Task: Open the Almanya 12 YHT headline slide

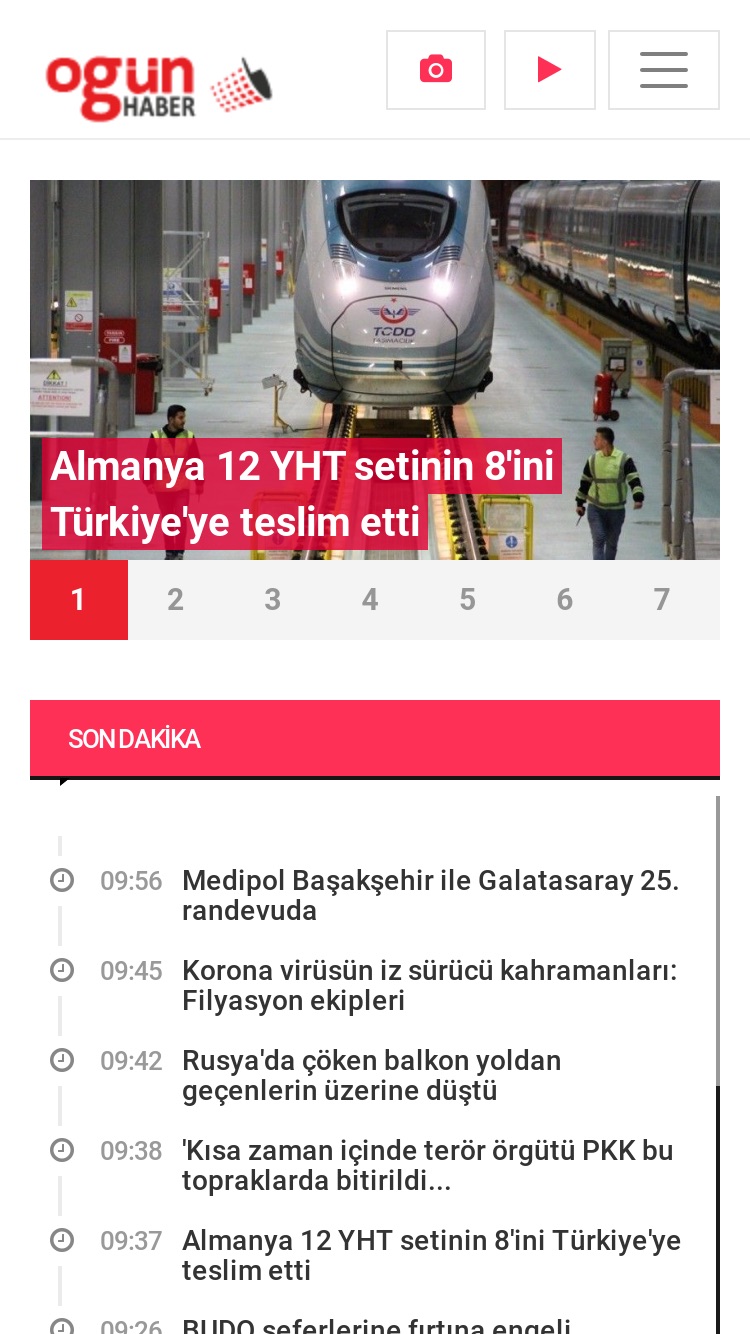Action: [375, 370]
